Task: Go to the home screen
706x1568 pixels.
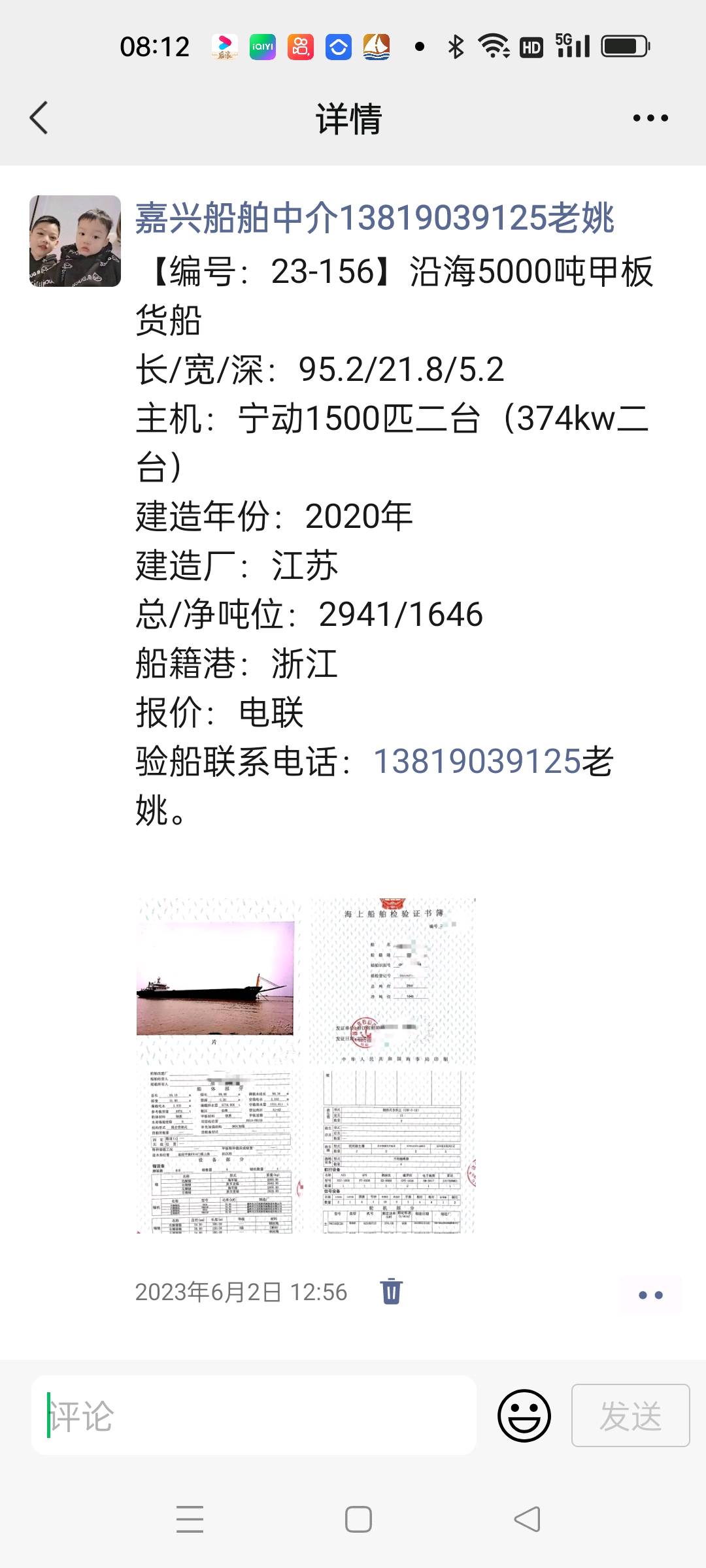Action: click(x=358, y=1520)
